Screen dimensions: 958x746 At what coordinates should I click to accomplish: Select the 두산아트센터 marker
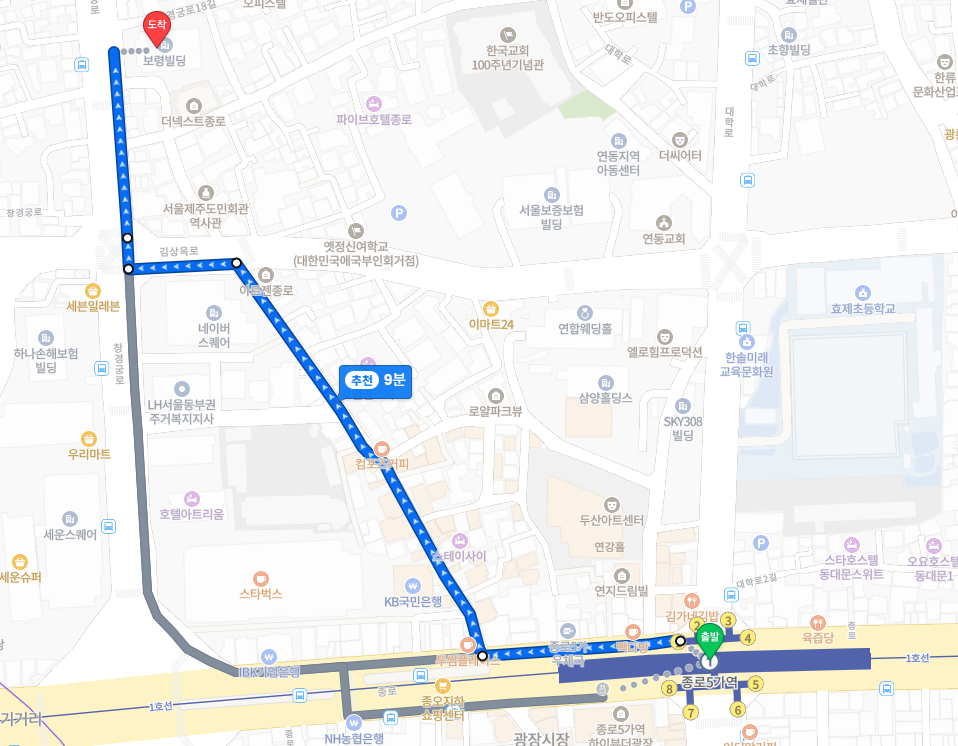612,503
